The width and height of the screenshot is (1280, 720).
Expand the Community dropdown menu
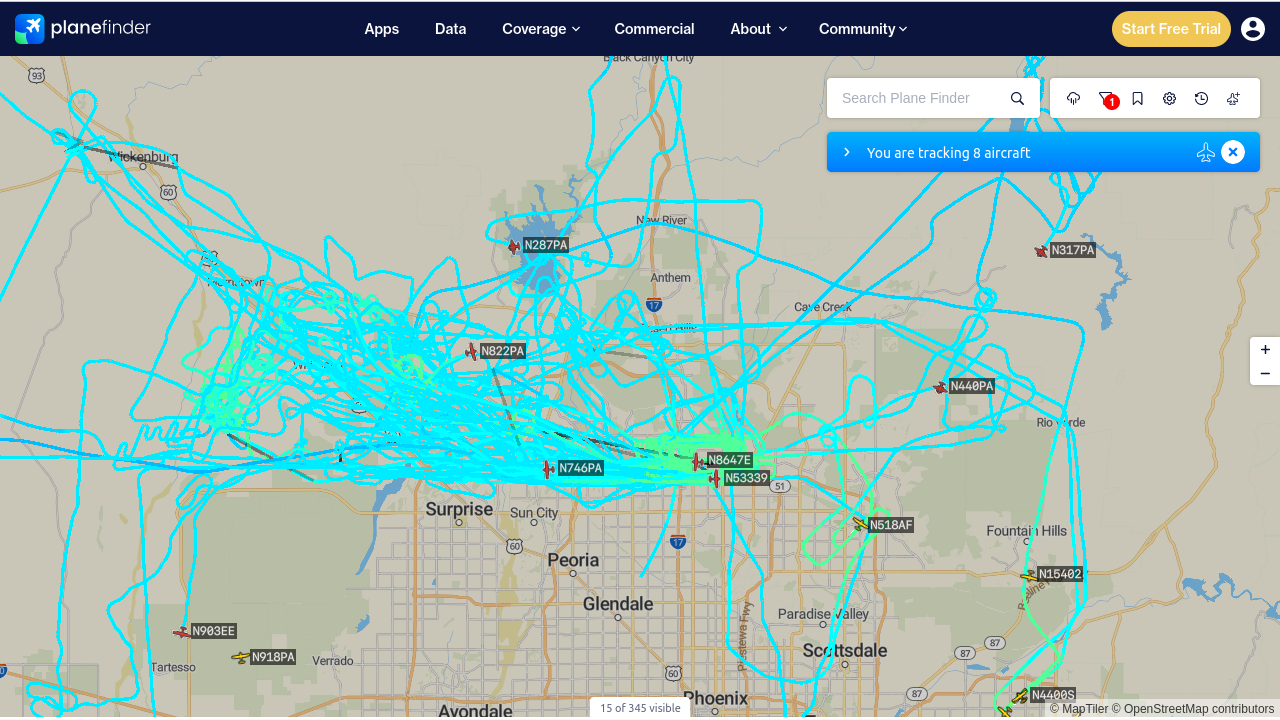click(863, 29)
